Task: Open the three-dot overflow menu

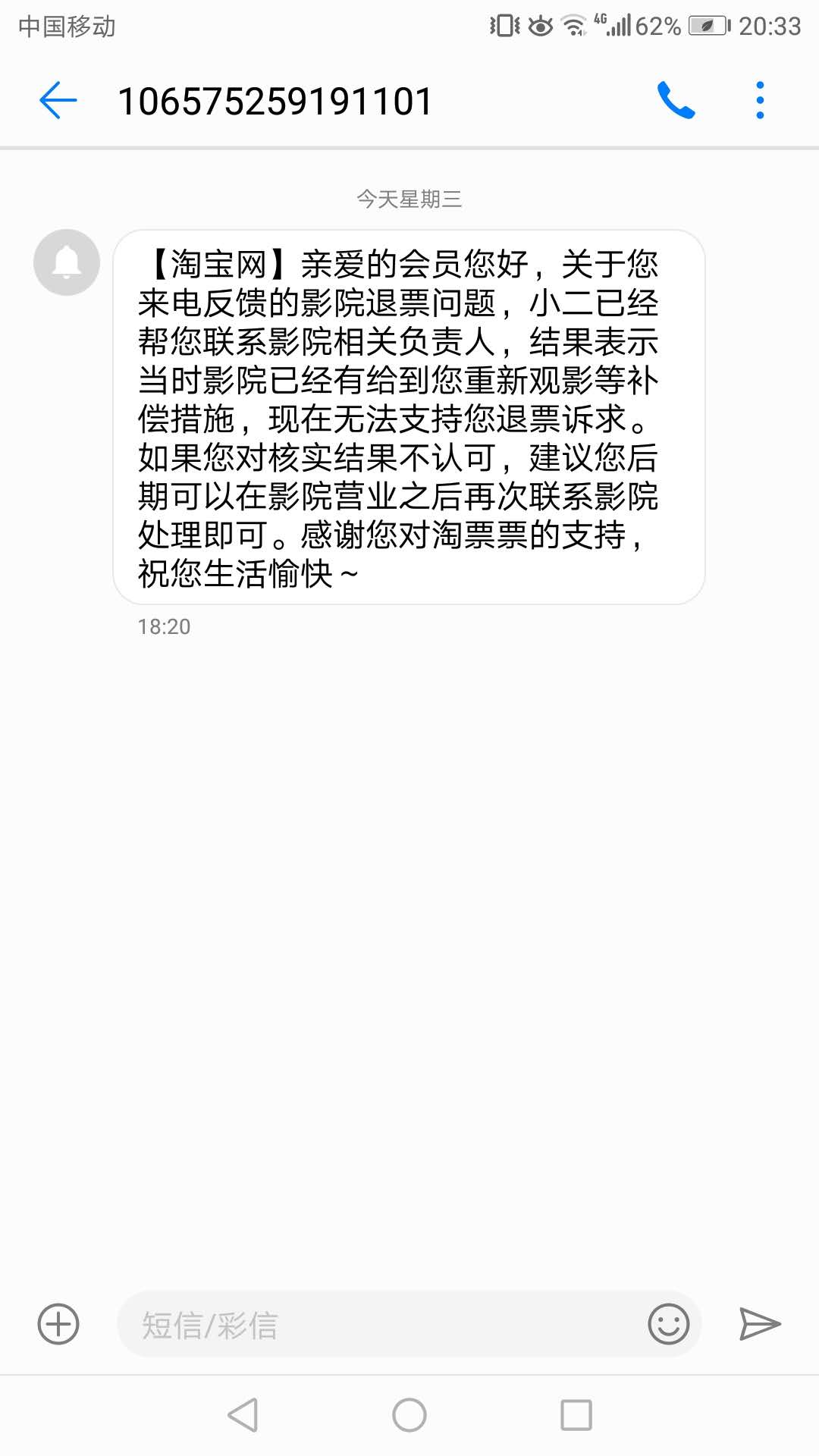Action: coord(760,100)
